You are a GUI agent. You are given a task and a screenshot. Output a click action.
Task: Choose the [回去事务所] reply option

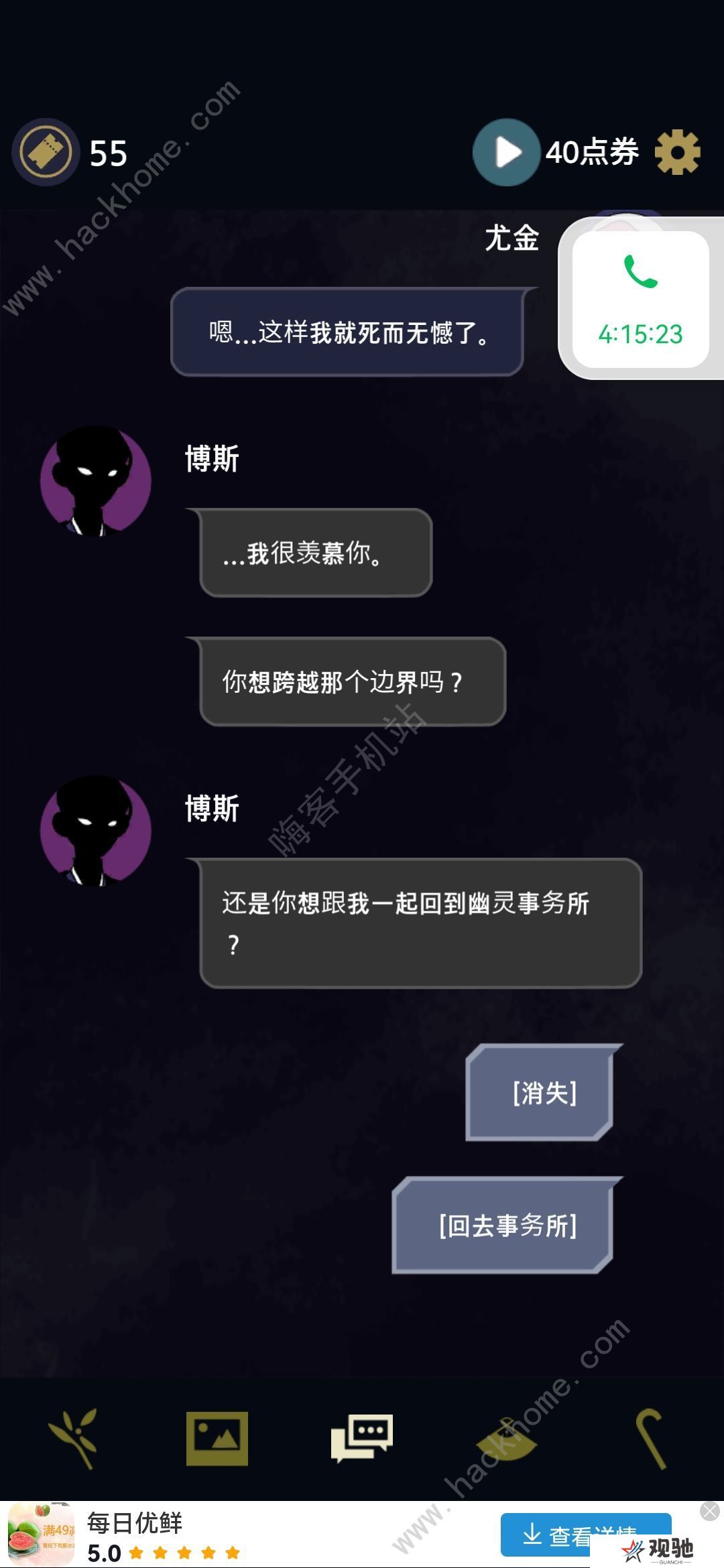(x=507, y=1225)
